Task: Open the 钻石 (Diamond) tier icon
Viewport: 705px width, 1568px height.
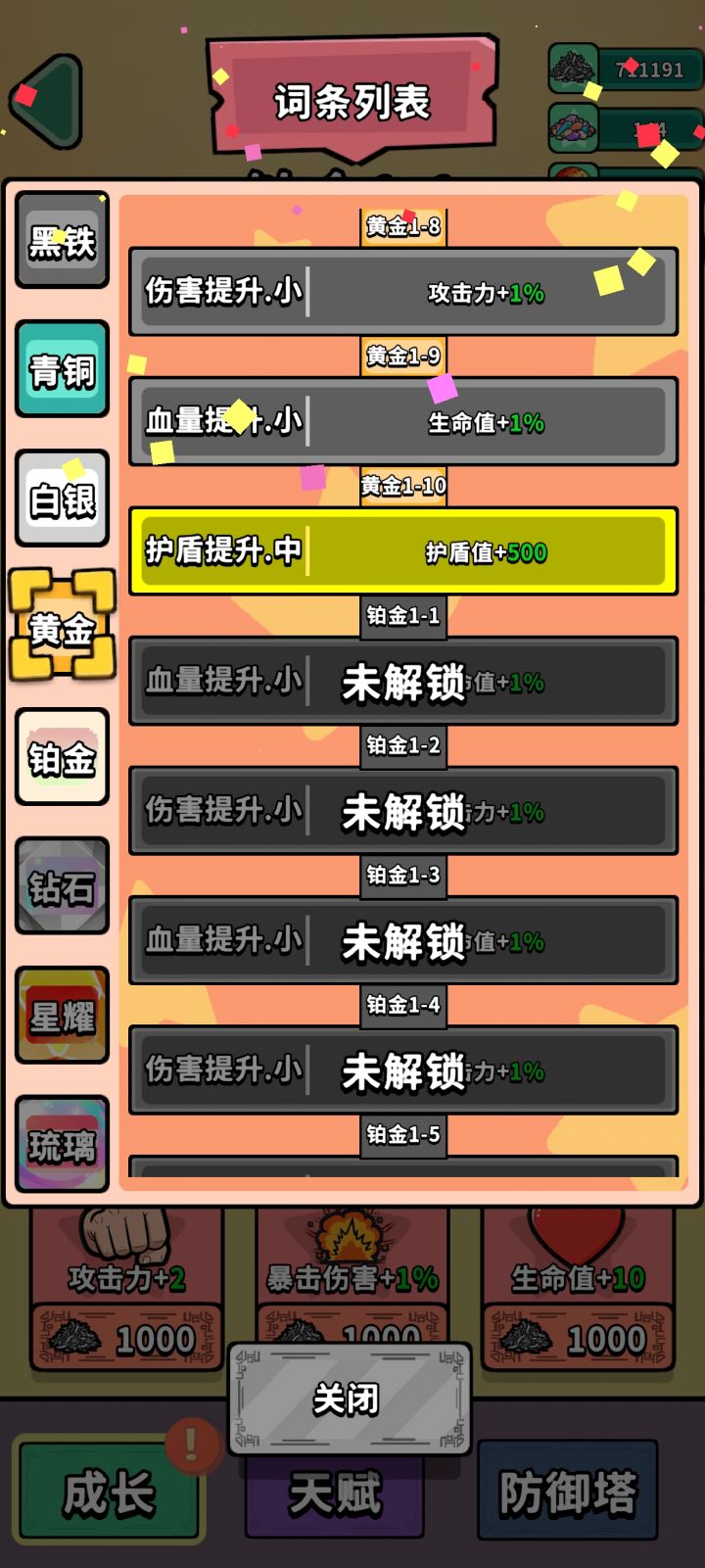Action: point(62,886)
